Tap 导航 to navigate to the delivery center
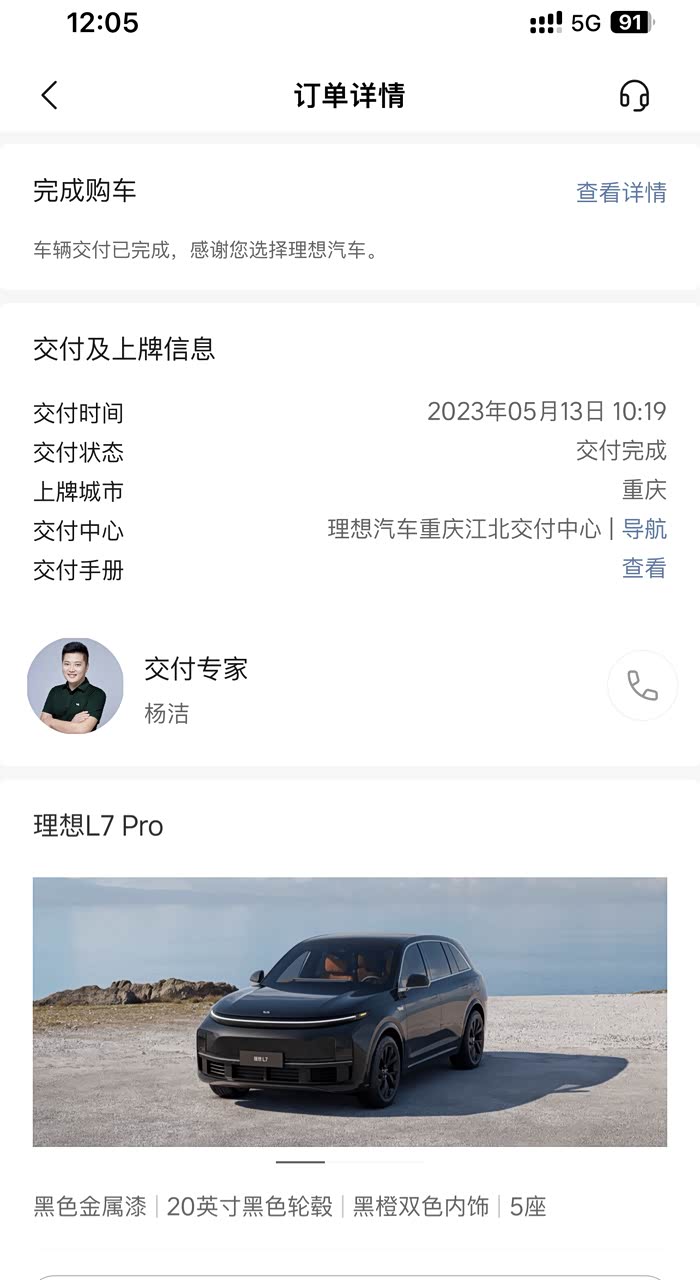700x1280 pixels. (644, 529)
